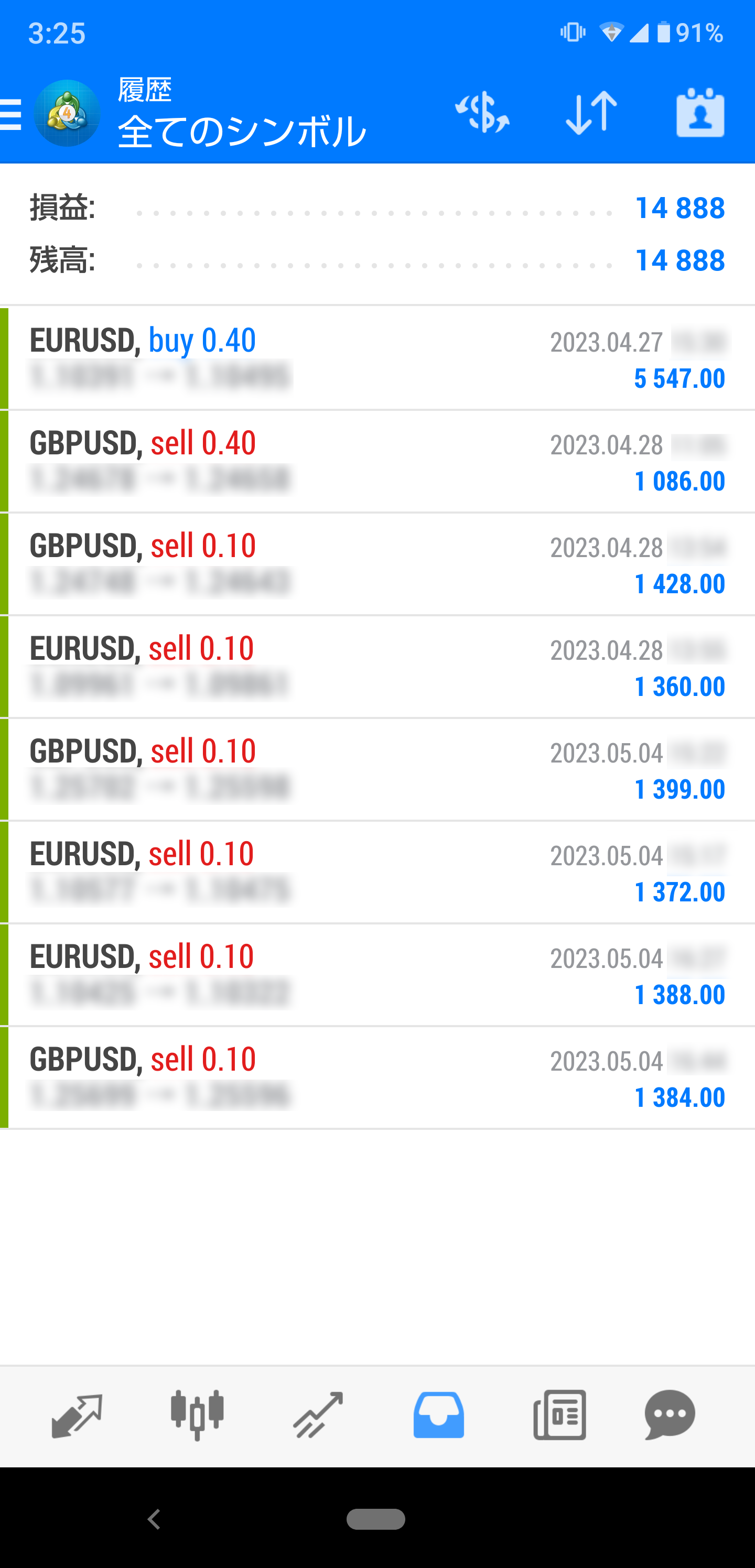Expand the EURUSD buy 0.40 trade
The image size is (755, 1568).
(x=377, y=358)
